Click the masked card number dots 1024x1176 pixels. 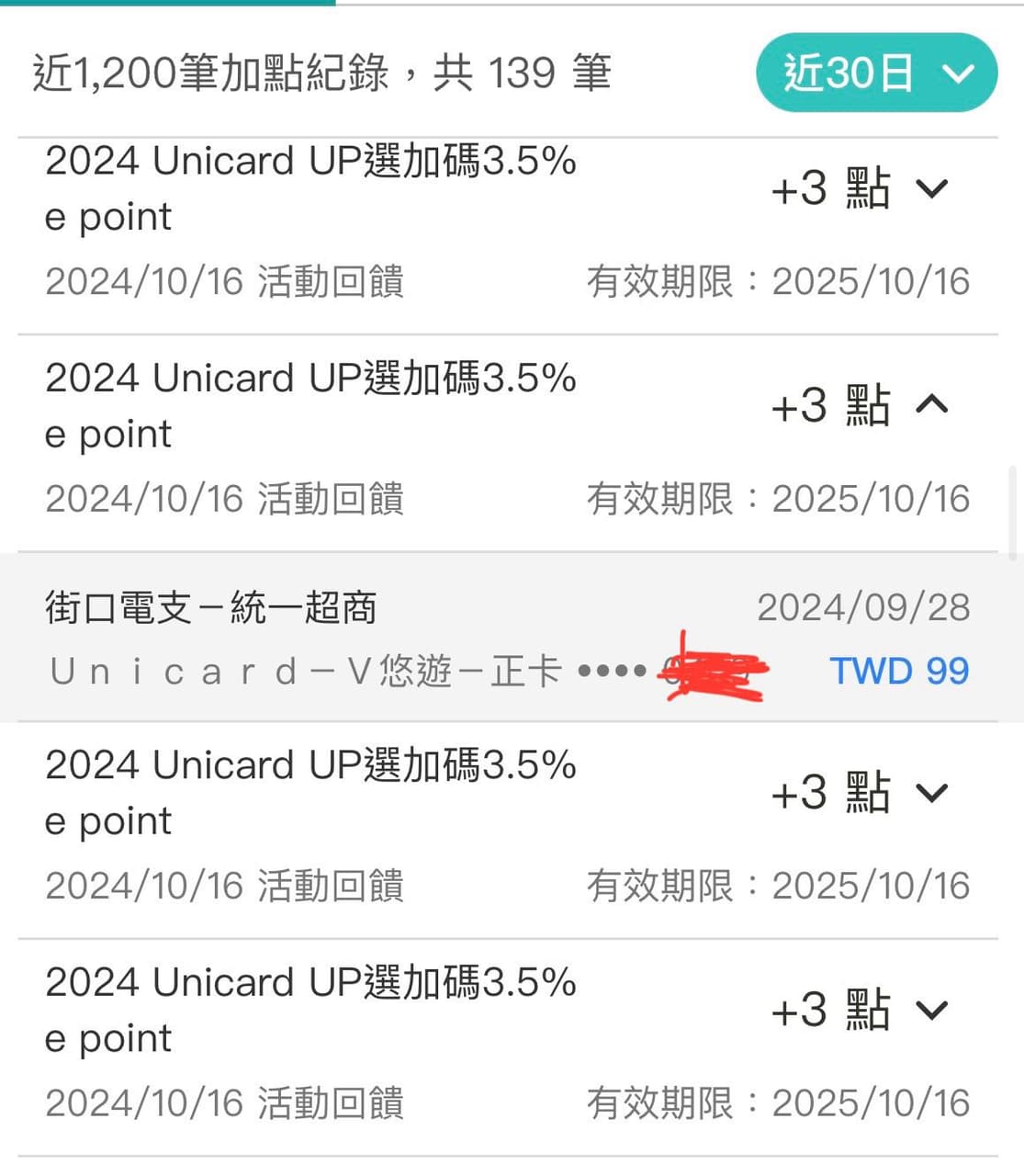coord(613,670)
